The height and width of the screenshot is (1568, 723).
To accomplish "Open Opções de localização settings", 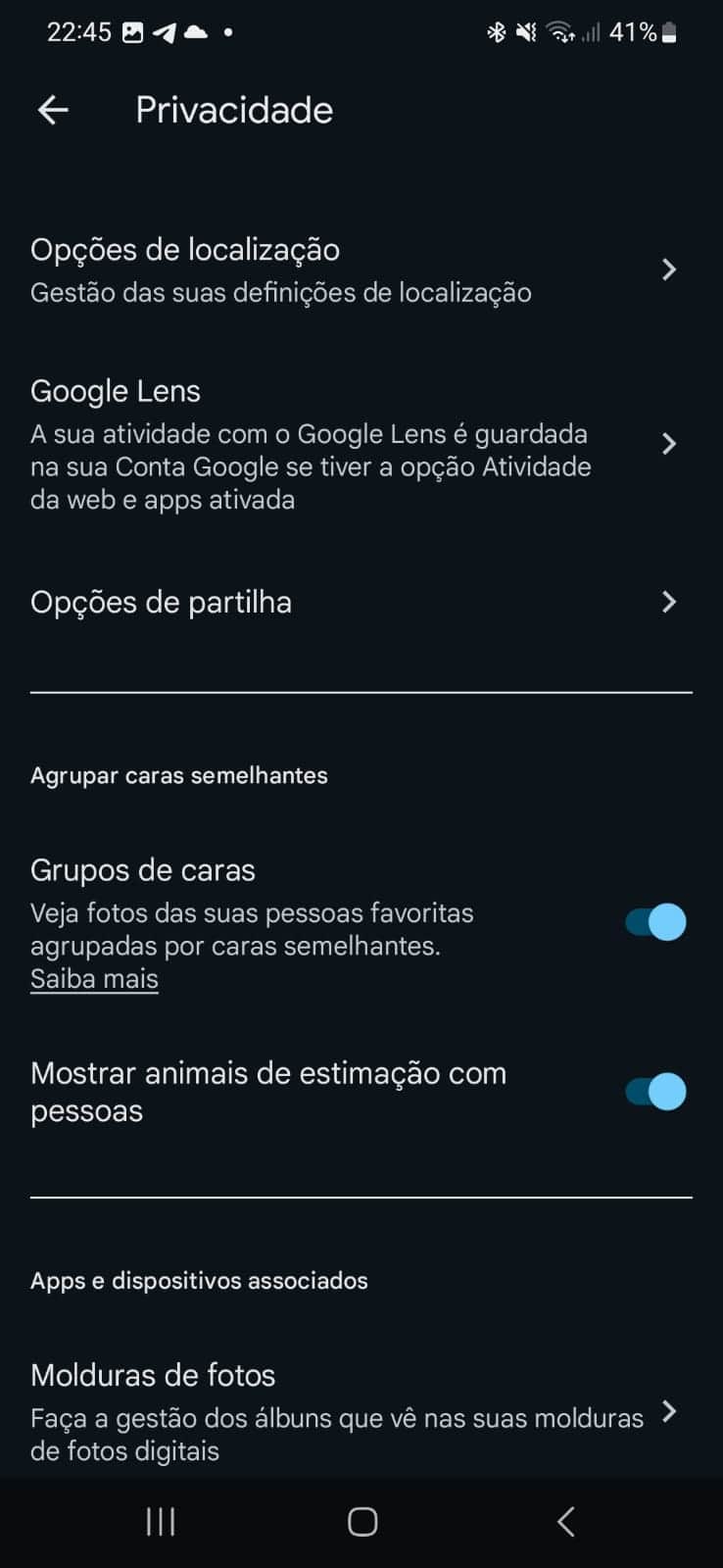I will (x=353, y=269).
